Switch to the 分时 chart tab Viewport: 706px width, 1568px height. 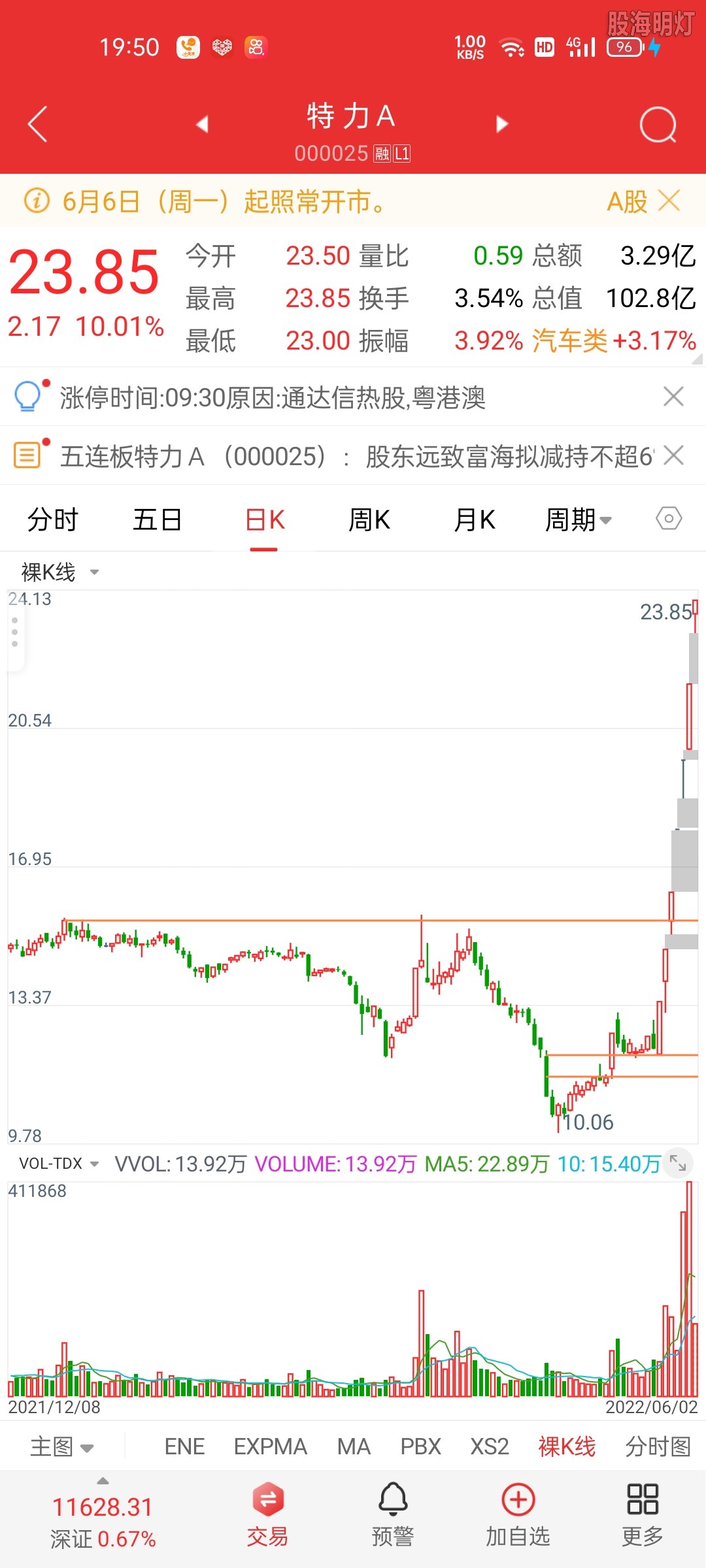click(x=52, y=520)
